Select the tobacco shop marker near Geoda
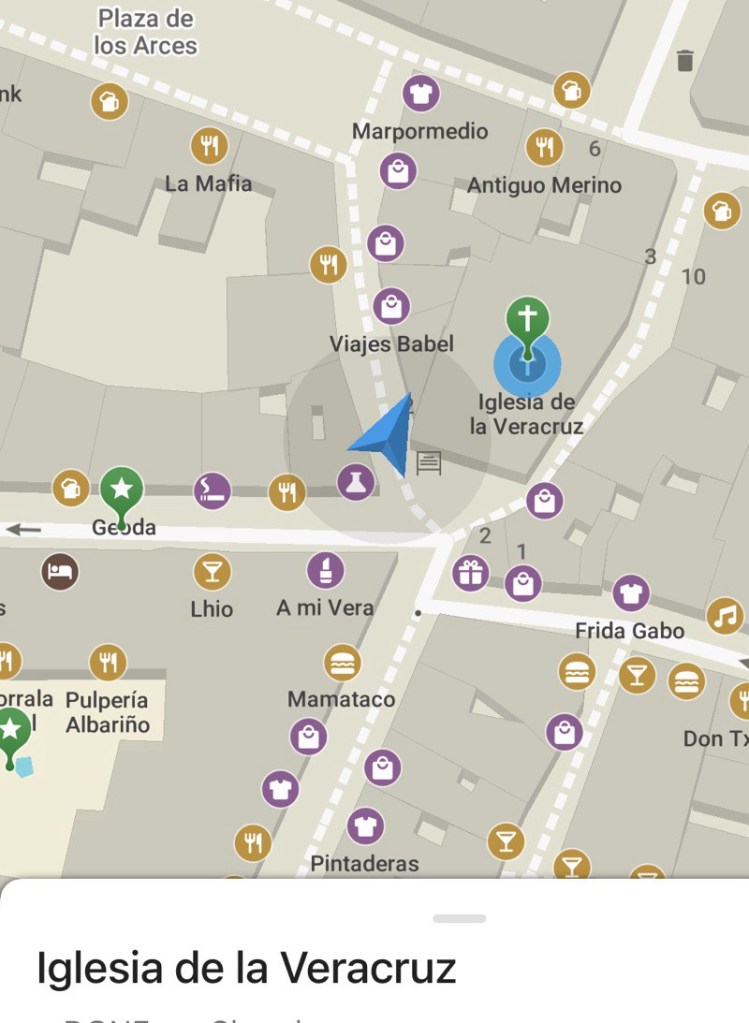This screenshot has width=749, height=1023. [x=212, y=490]
